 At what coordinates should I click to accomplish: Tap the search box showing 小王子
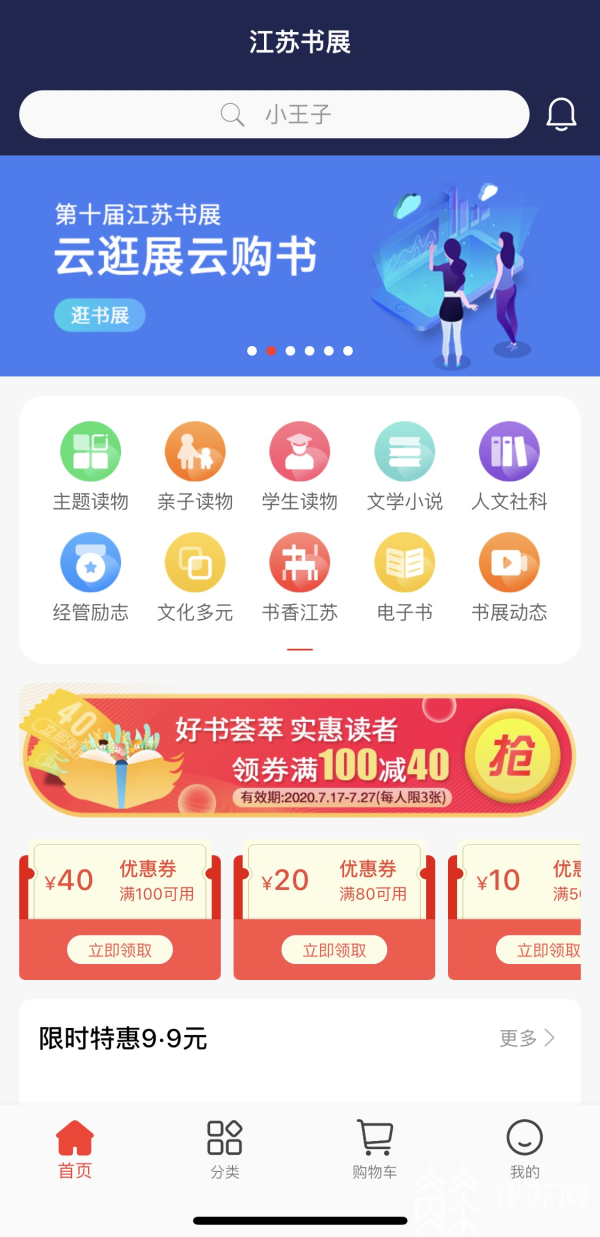tap(274, 115)
